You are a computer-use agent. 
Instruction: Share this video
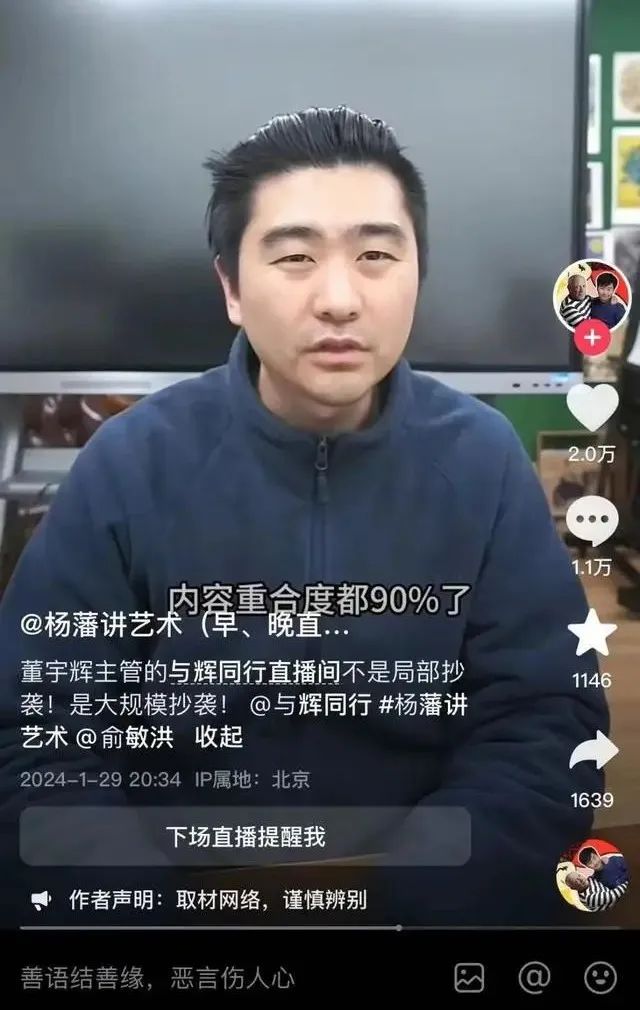tap(592, 752)
